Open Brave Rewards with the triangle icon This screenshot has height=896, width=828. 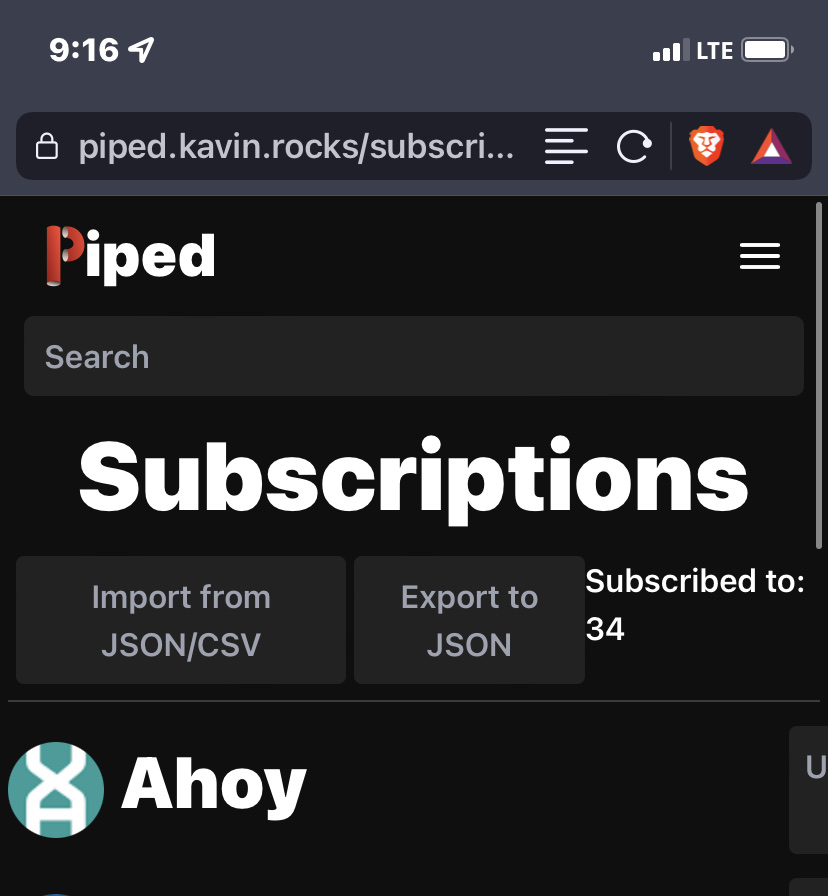pos(772,146)
